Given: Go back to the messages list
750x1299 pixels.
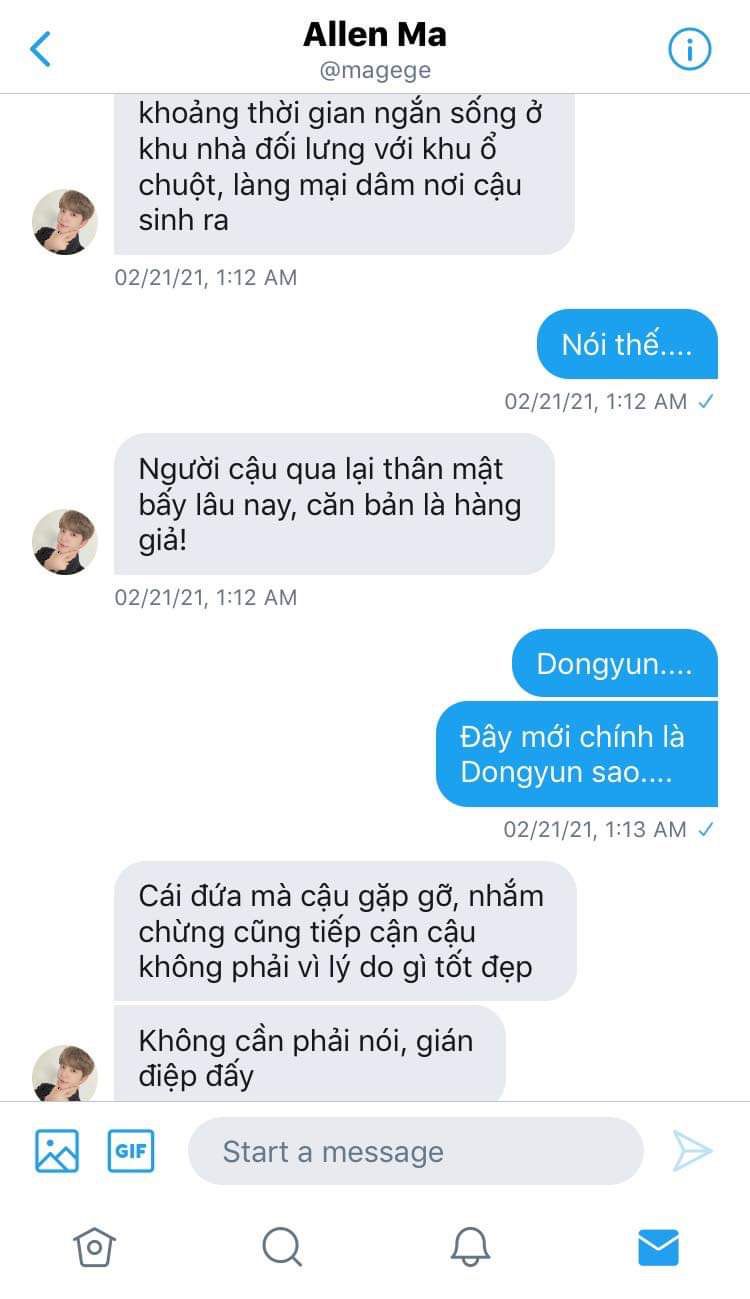Looking at the screenshot, I should [40, 49].
